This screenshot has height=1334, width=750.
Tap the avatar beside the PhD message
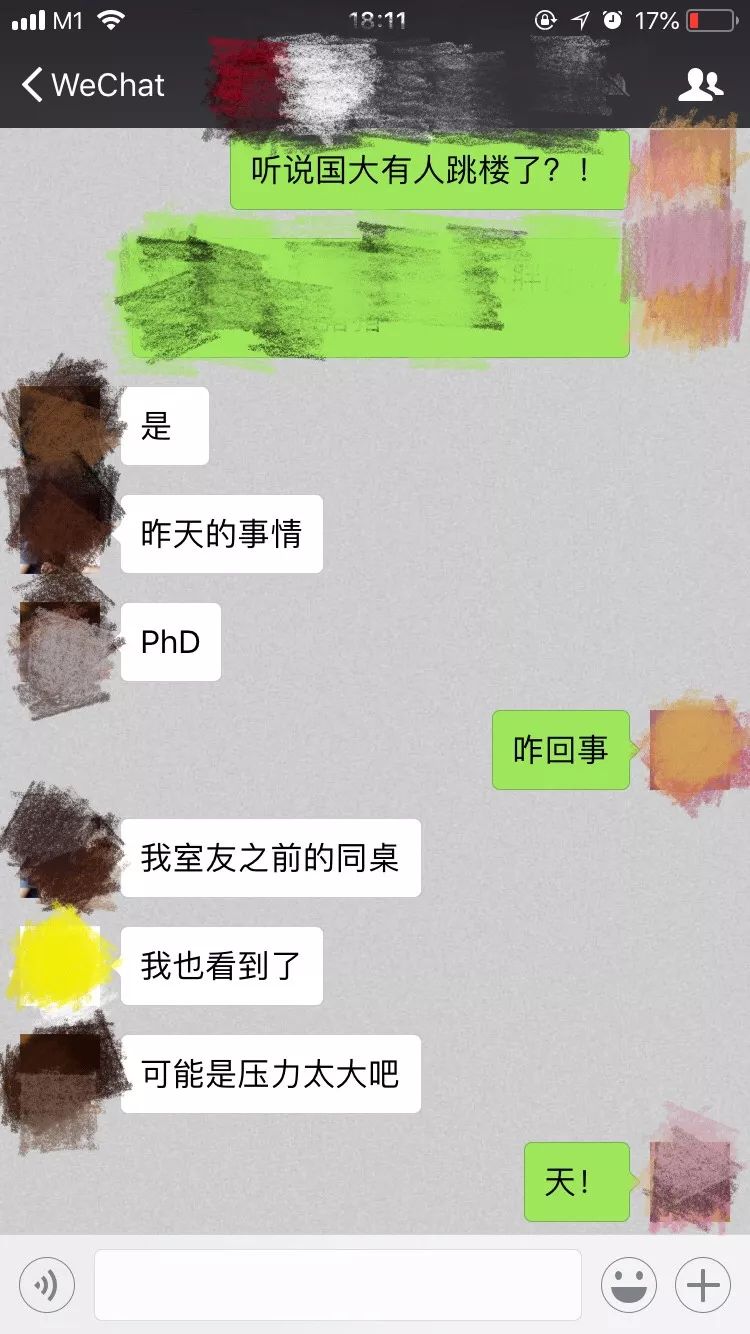[x=60, y=643]
